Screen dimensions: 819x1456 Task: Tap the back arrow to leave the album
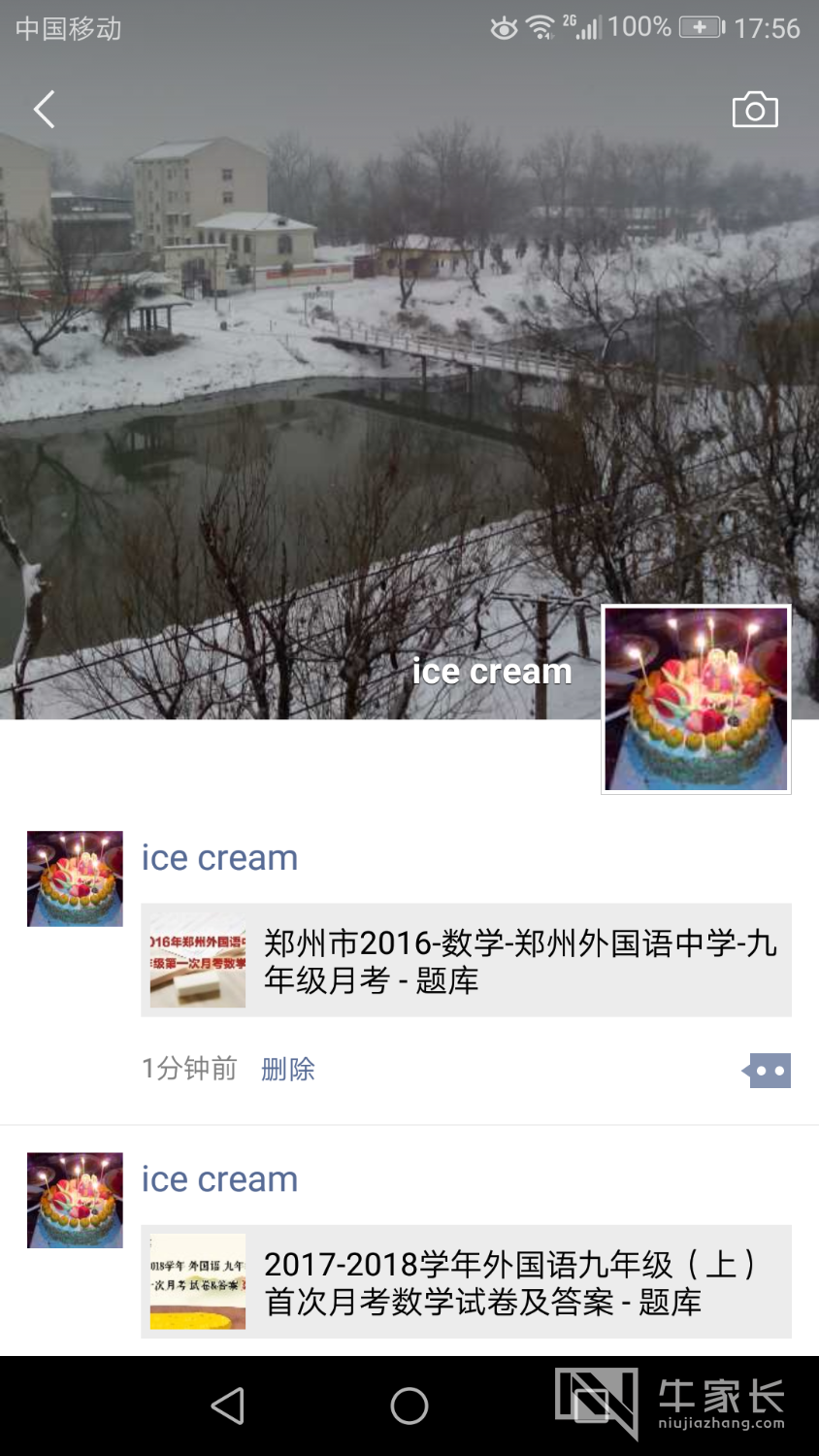tap(43, 109)
